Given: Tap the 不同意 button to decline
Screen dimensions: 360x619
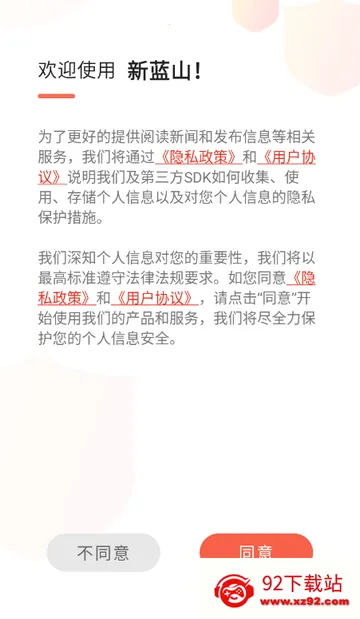Looking at the screenshot, I should [103, 552].
